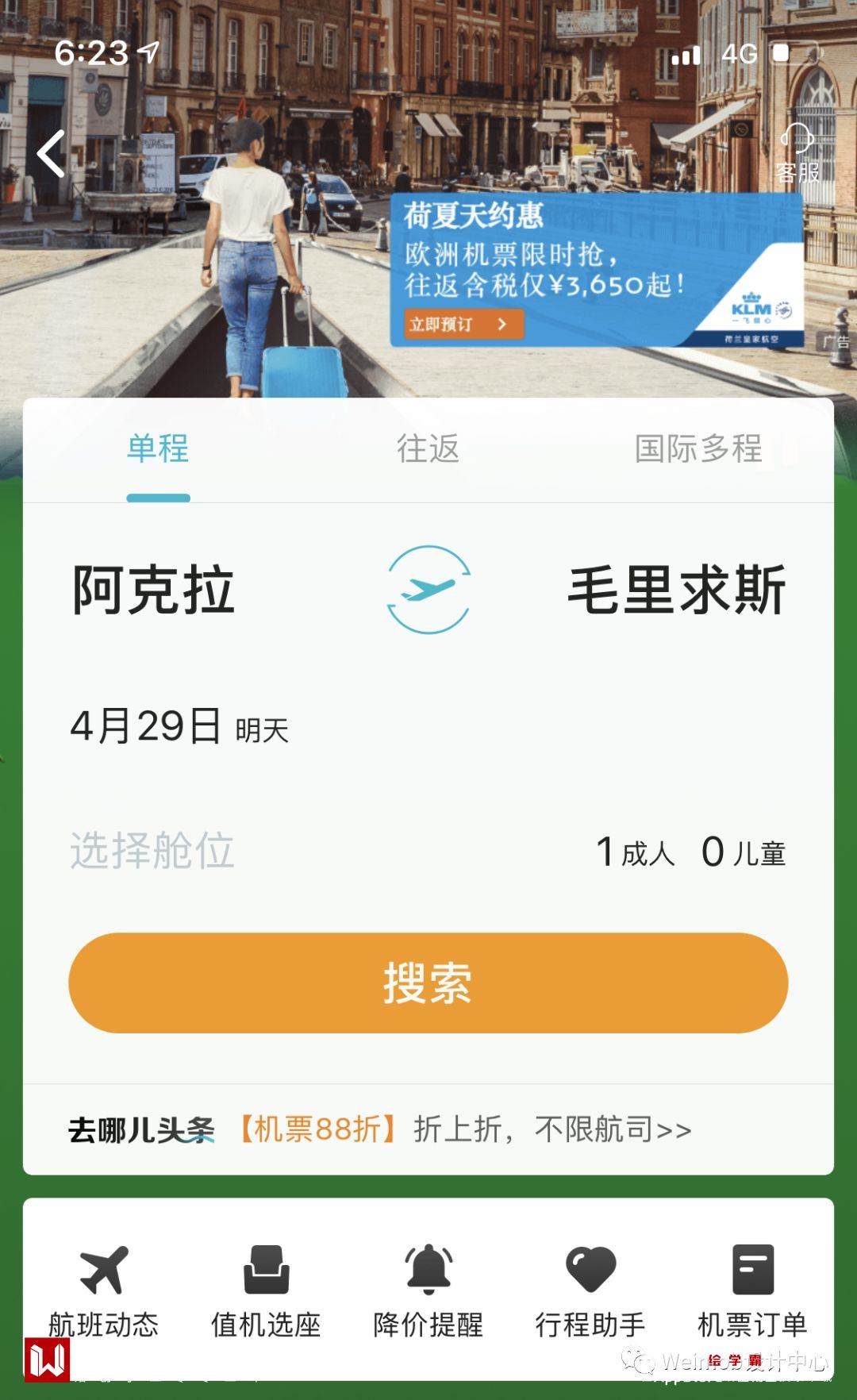Image resolution: width=857 pixels, height=1400 pixels.
Task: Swap departure and destination cities
Action: [428, 590]
